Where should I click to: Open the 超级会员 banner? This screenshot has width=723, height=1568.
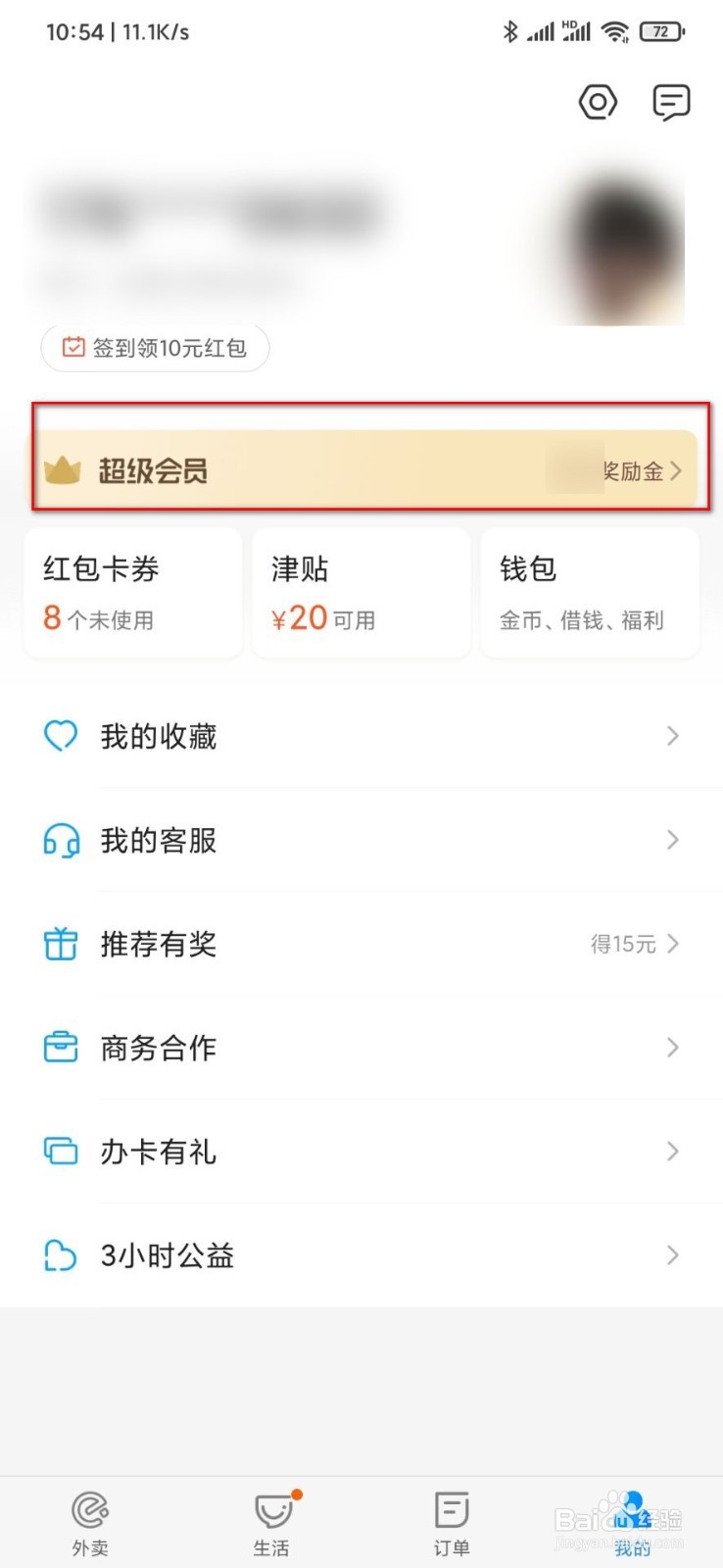point(361,470)
